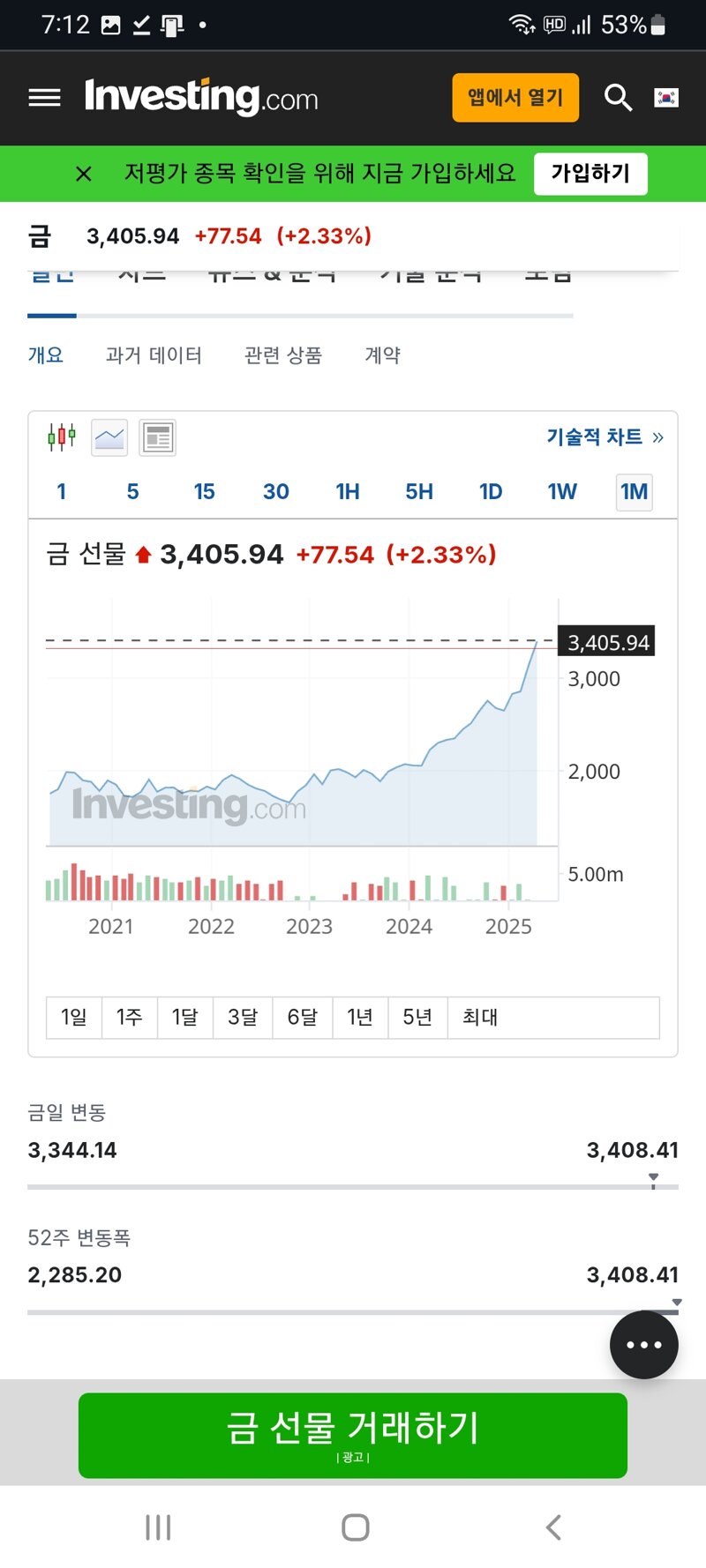706x1568 pixels.
Task: Dismiss the green signup banner
Action: point(84,174)
